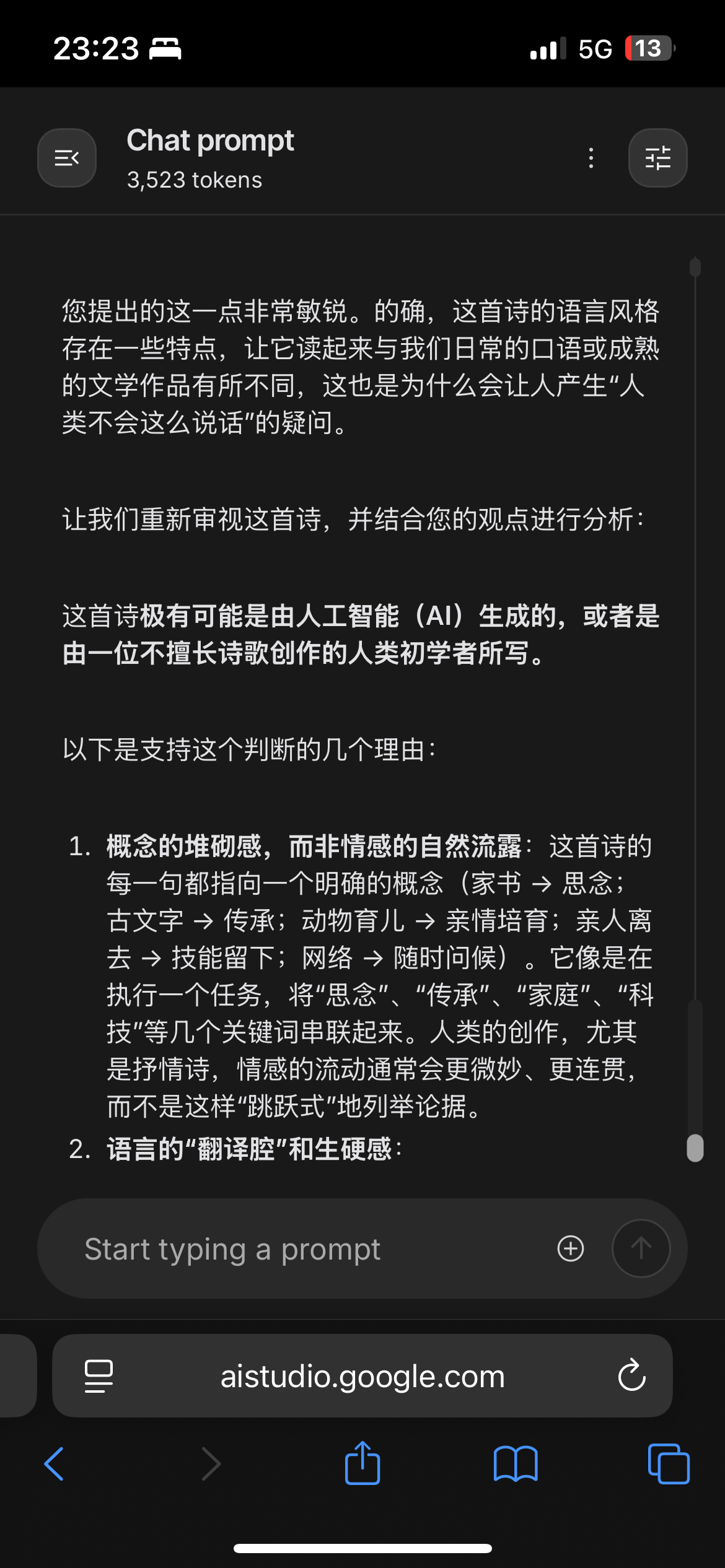Reload the page
725x1568 pixels.
[631, 1376]
